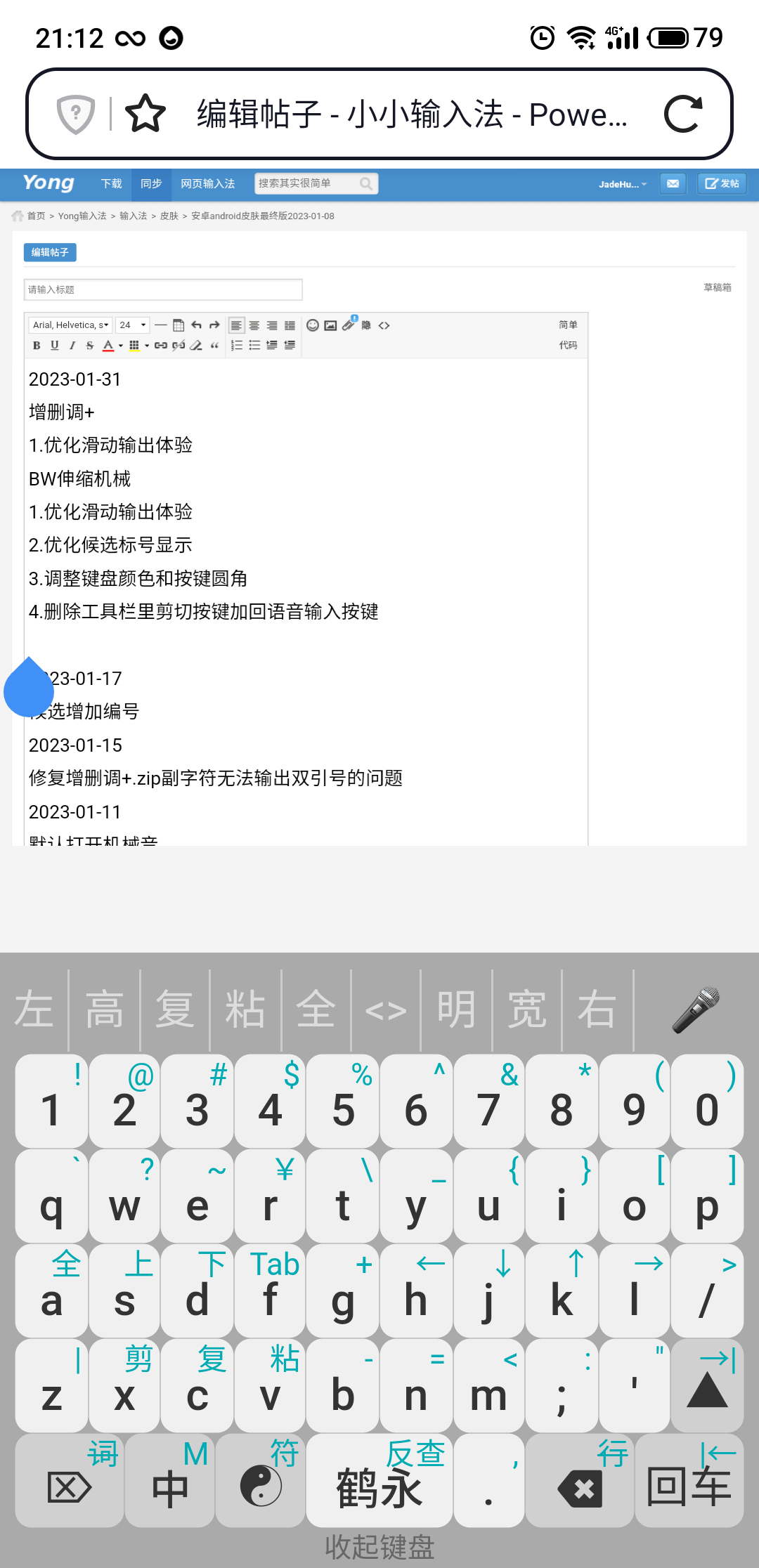Open the messages envelope icon
759x1568 pixels.
pos(673,184)
